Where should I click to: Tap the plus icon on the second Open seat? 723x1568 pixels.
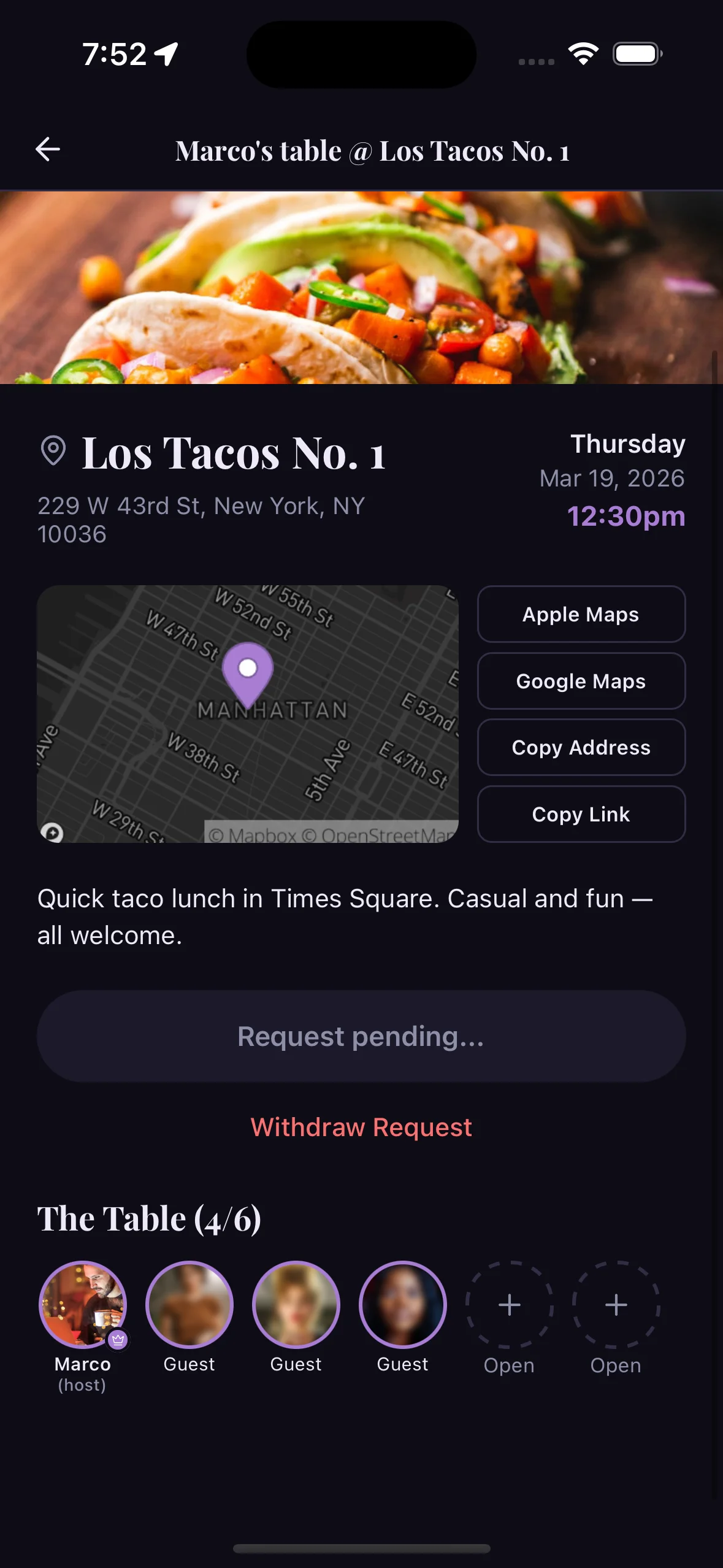coord(616,1305)
